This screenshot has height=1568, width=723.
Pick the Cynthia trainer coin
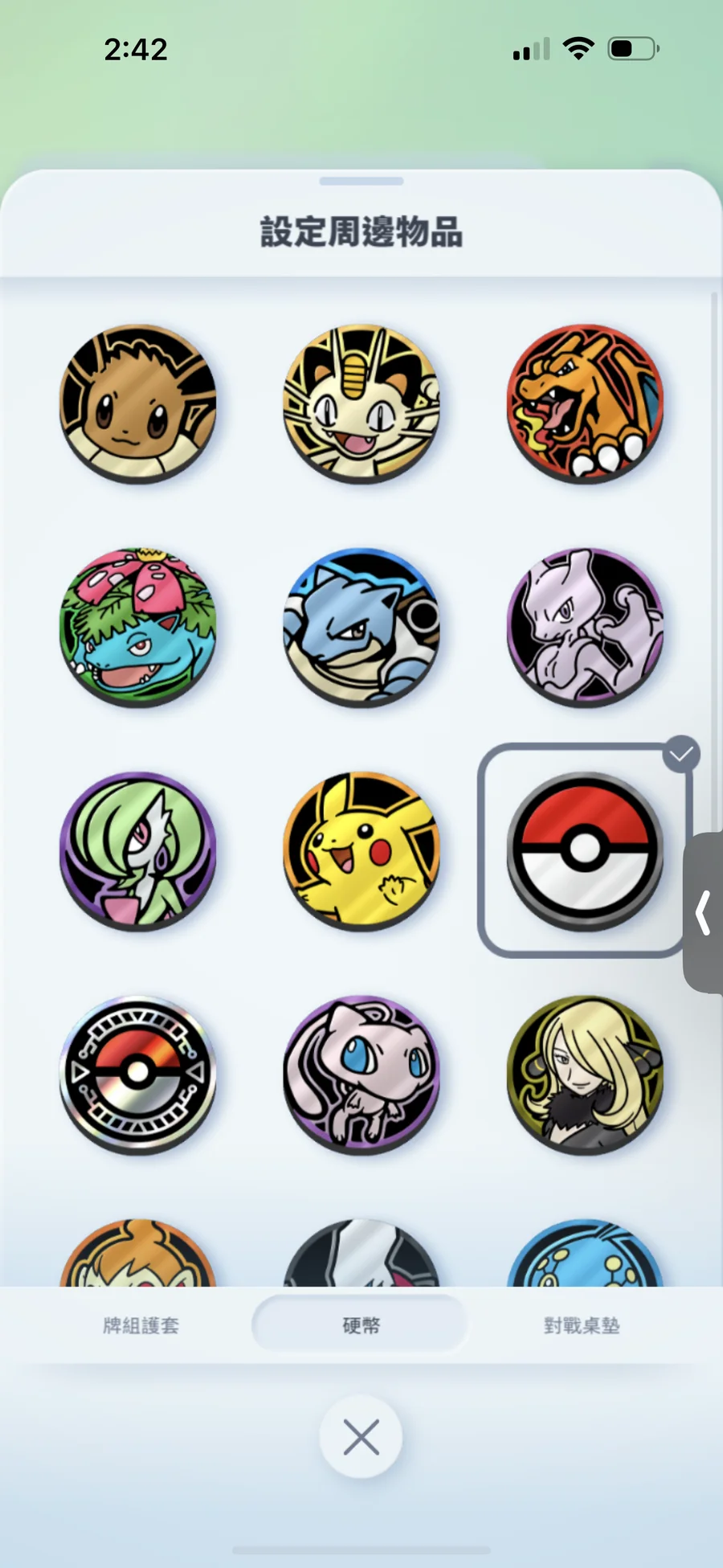585,1075
